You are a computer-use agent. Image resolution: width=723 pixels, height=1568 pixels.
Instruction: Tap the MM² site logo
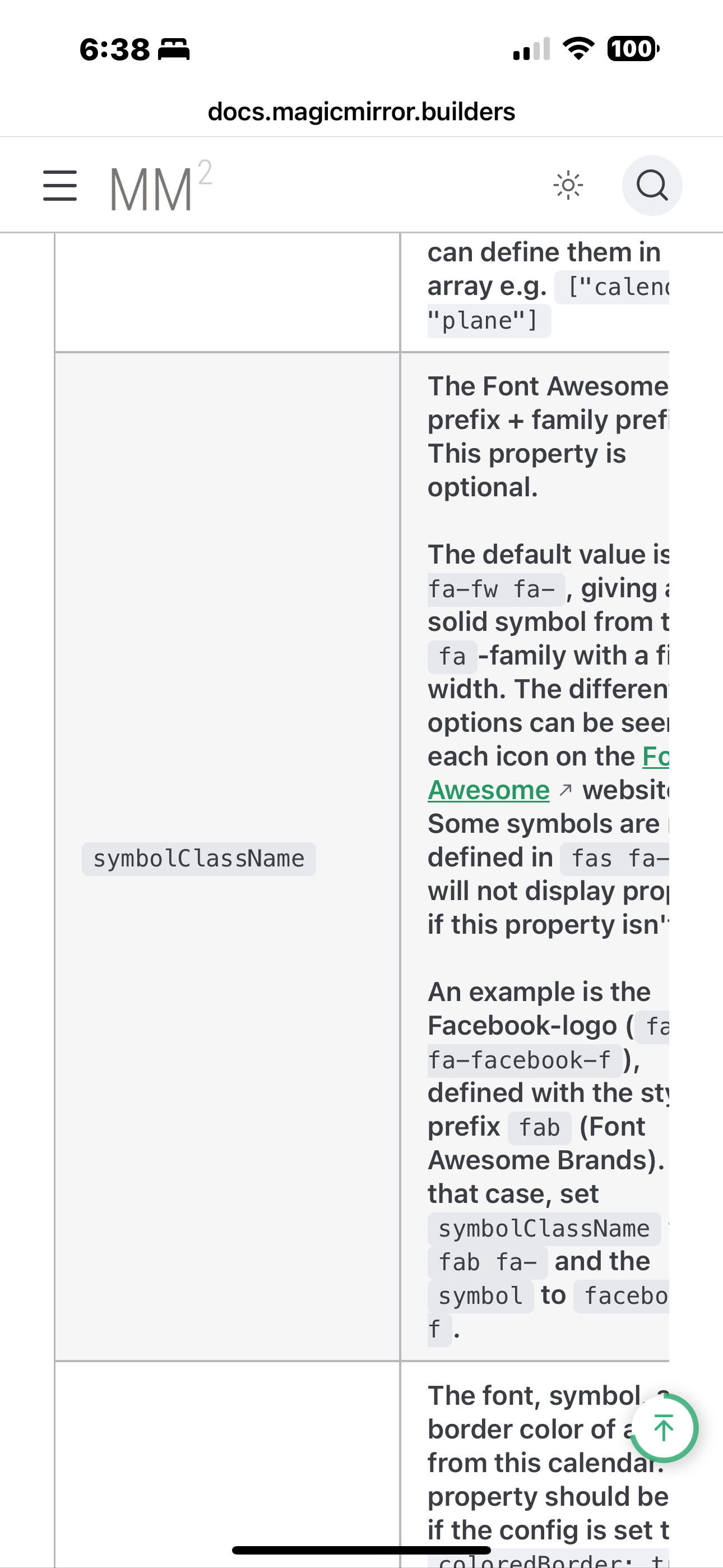click(x=160, y=187)
